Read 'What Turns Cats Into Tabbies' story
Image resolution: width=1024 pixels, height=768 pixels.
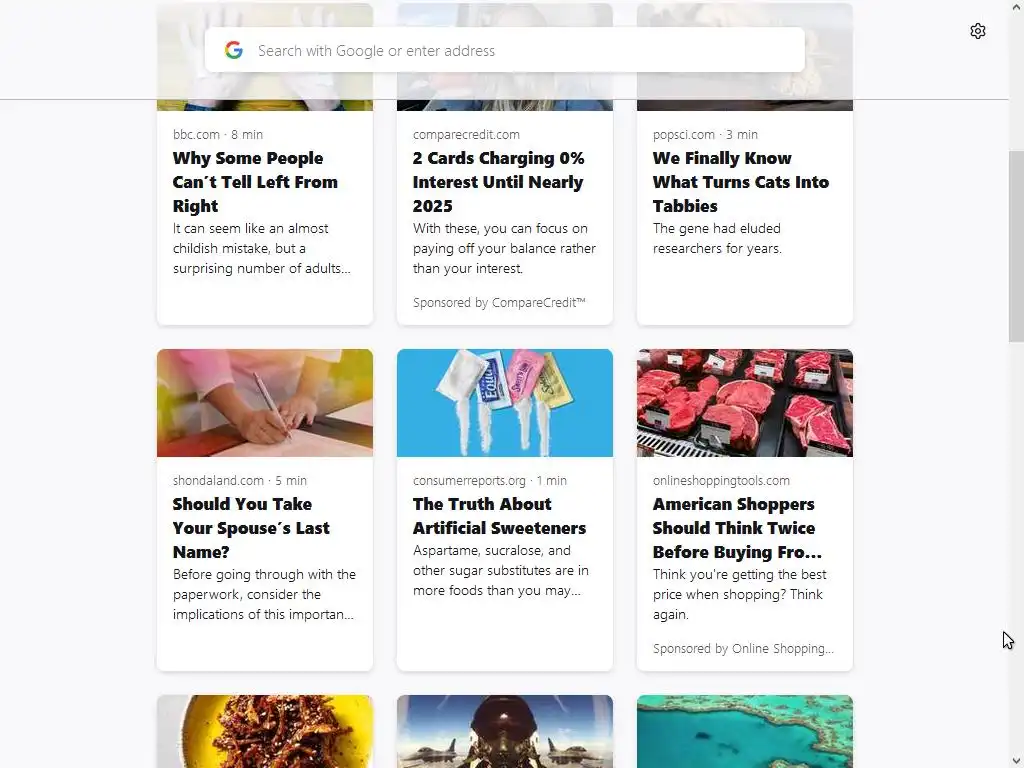(x=740, y=182)
